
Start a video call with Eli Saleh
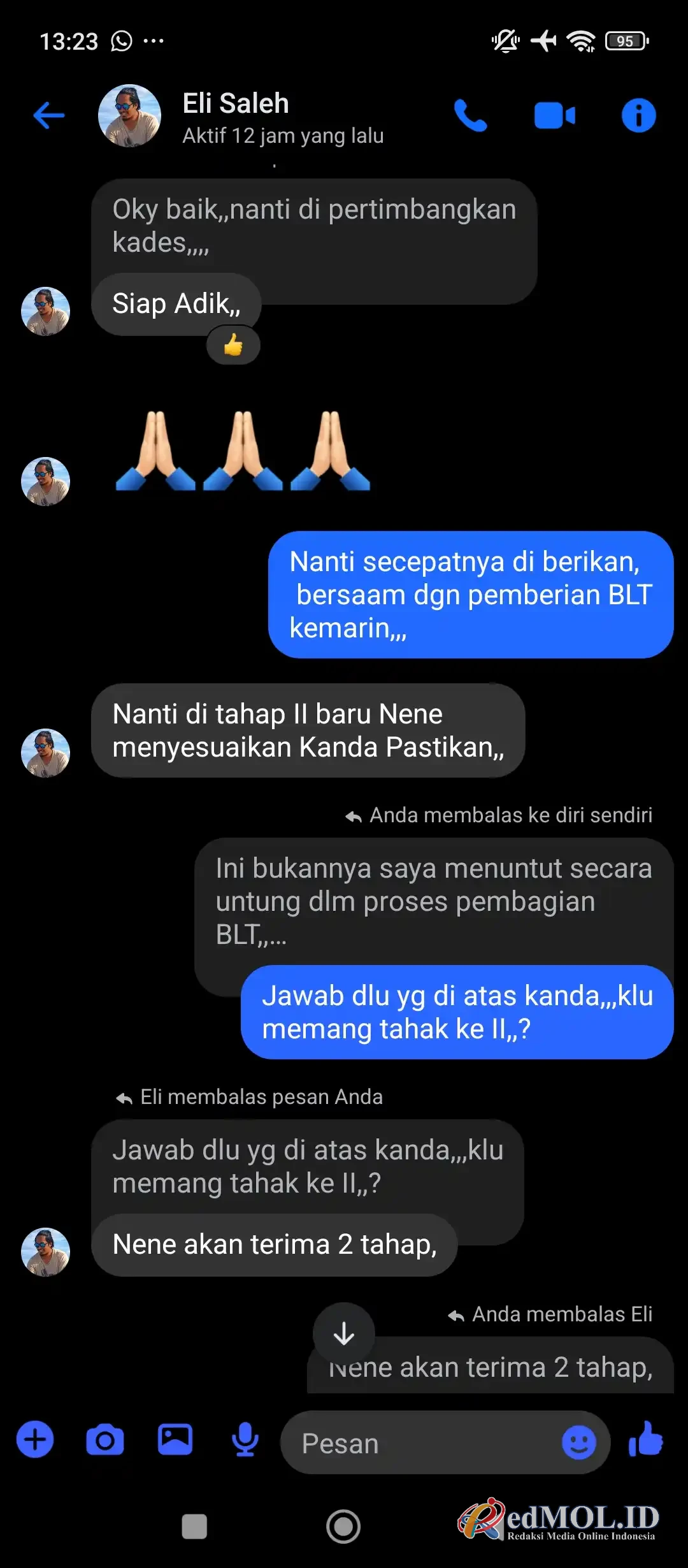point(554,115)
